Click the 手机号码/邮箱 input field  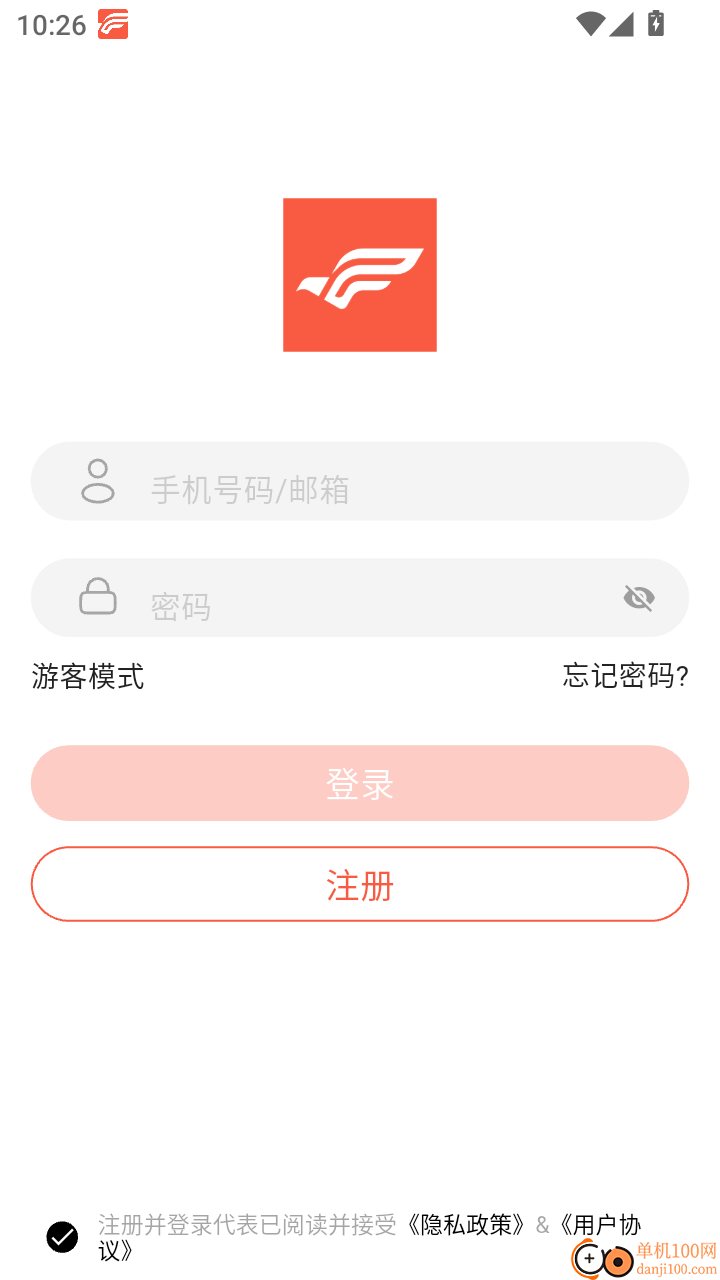tap(360, 481)
